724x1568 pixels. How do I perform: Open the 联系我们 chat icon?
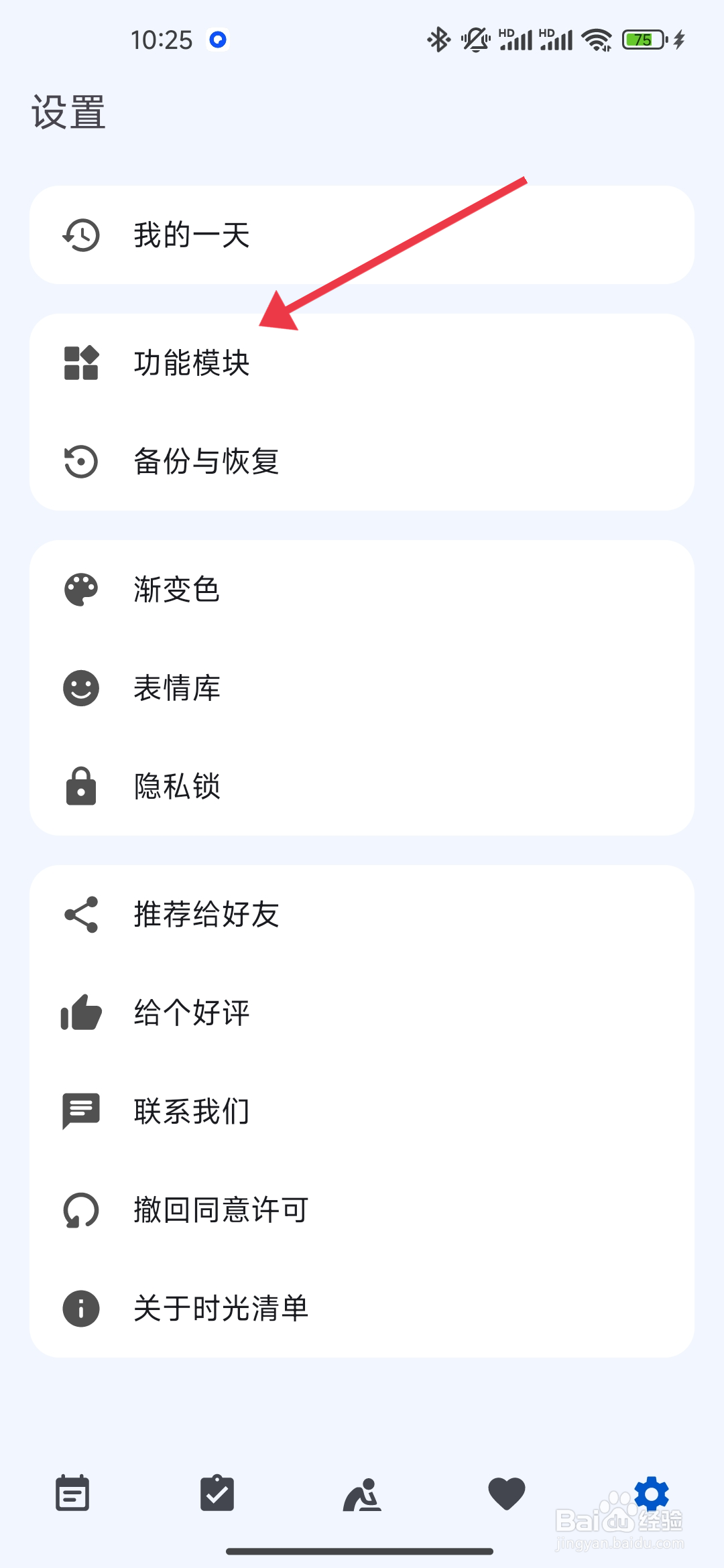click(80, 1111)
